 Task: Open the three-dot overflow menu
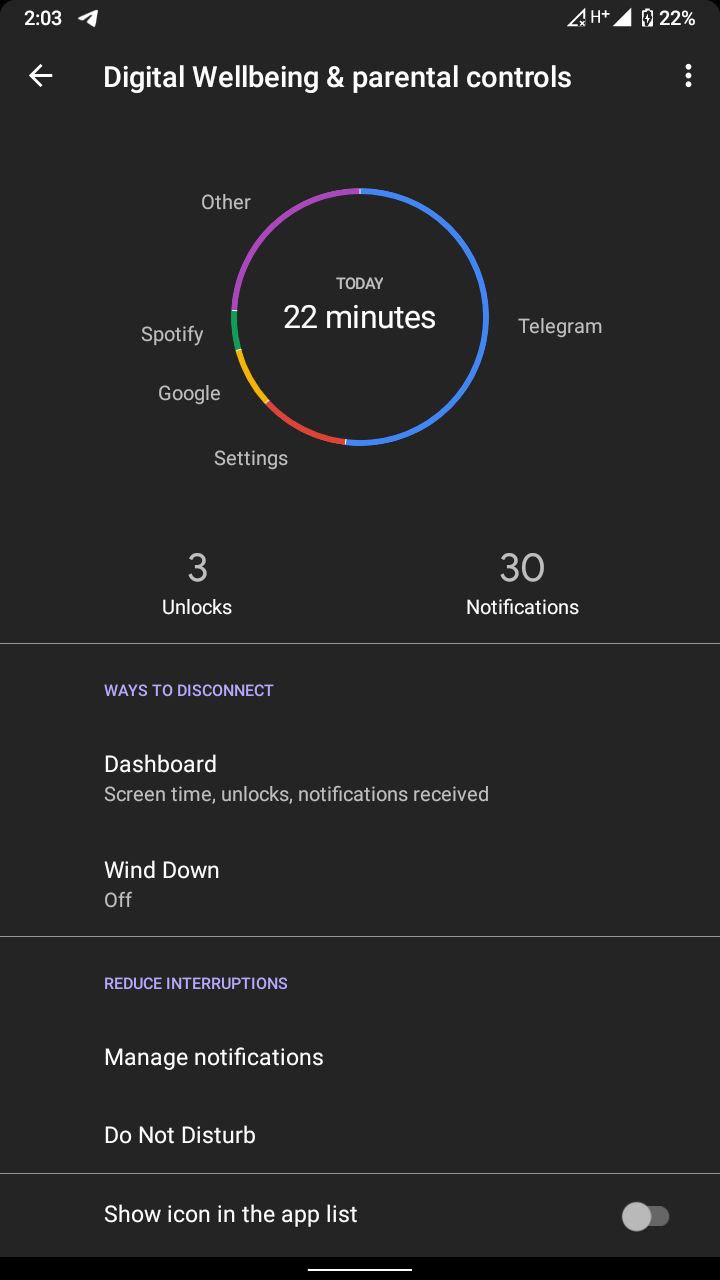[688, 76]
